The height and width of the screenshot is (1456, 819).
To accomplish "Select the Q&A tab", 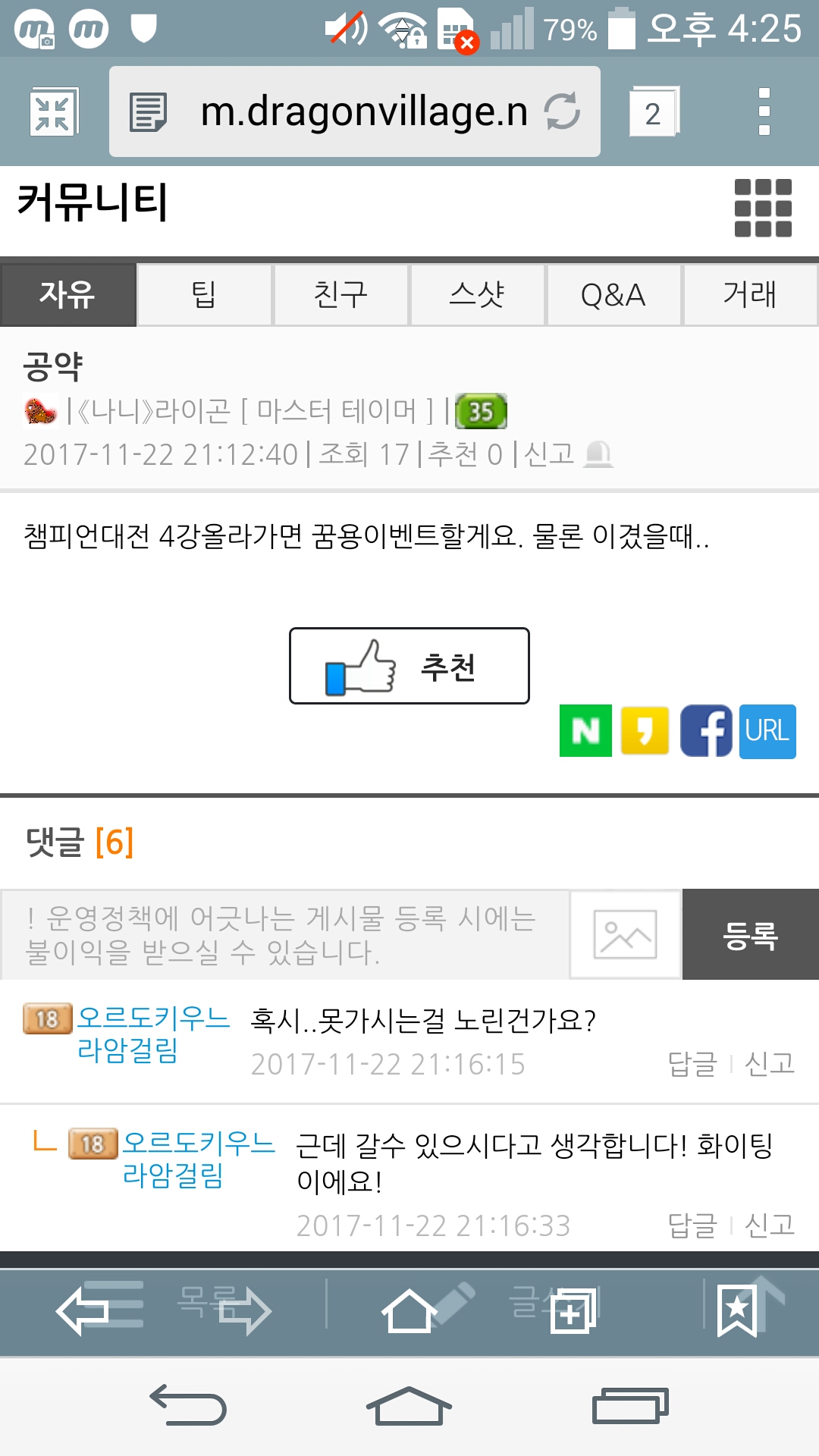I will coord(613,295).
